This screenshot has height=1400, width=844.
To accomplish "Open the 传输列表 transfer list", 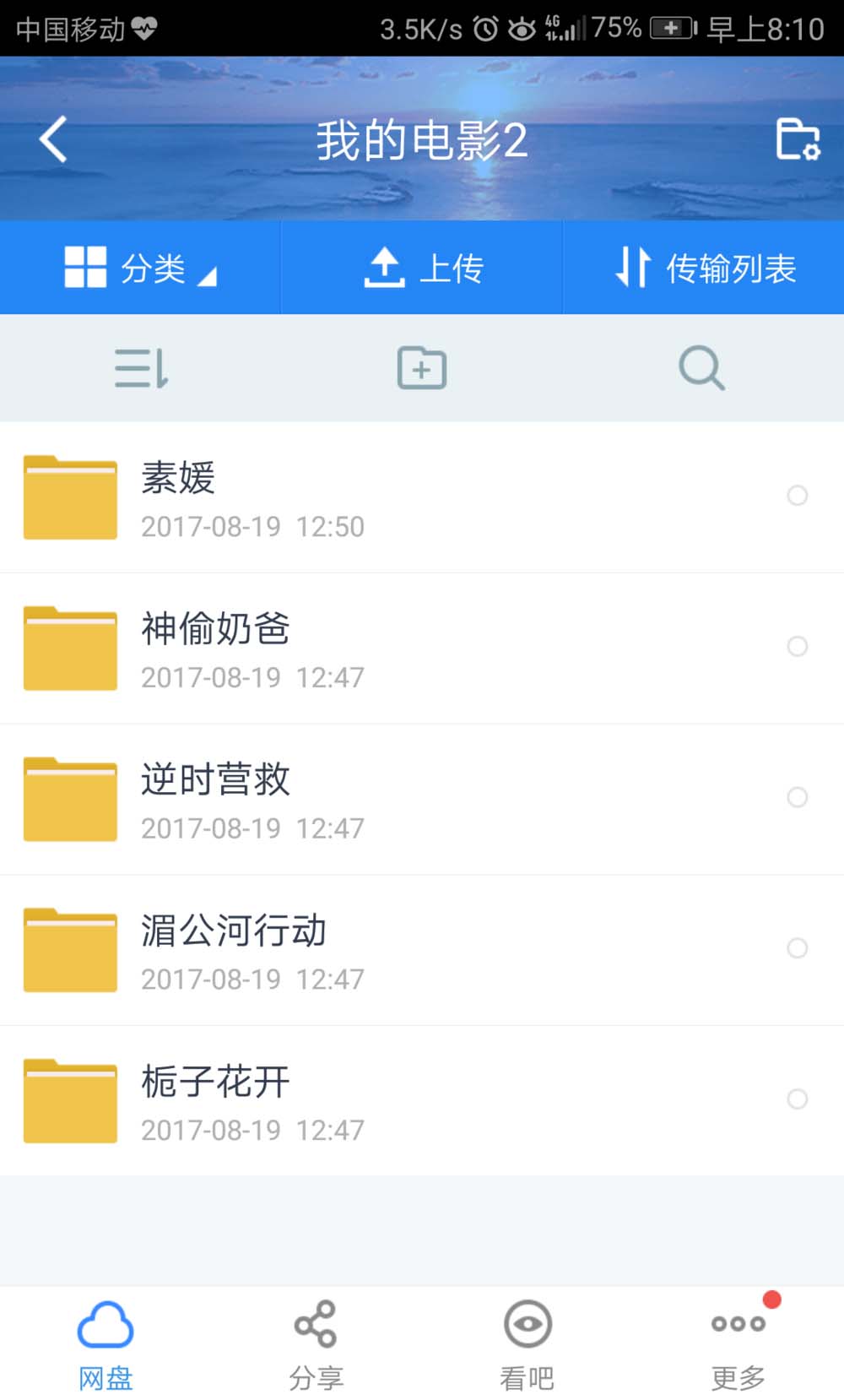I will click(x=704, y=268).
